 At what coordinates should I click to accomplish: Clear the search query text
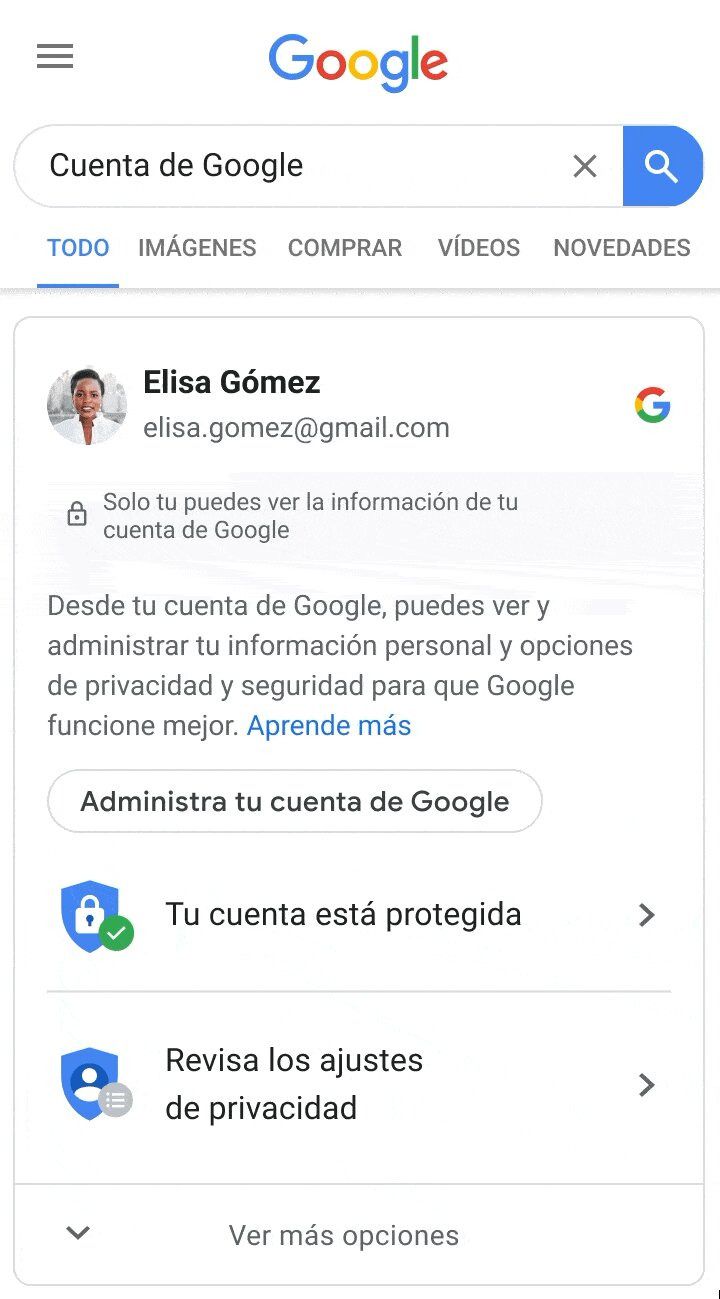click(x=585, y=166)
